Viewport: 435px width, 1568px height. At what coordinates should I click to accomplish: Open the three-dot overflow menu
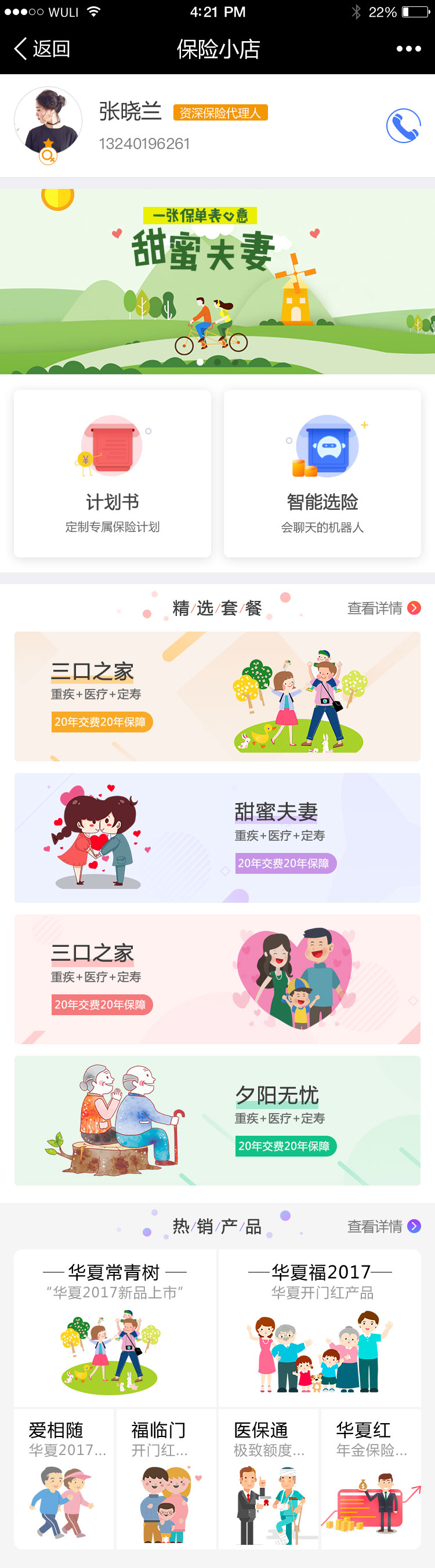tap(408, 49)
